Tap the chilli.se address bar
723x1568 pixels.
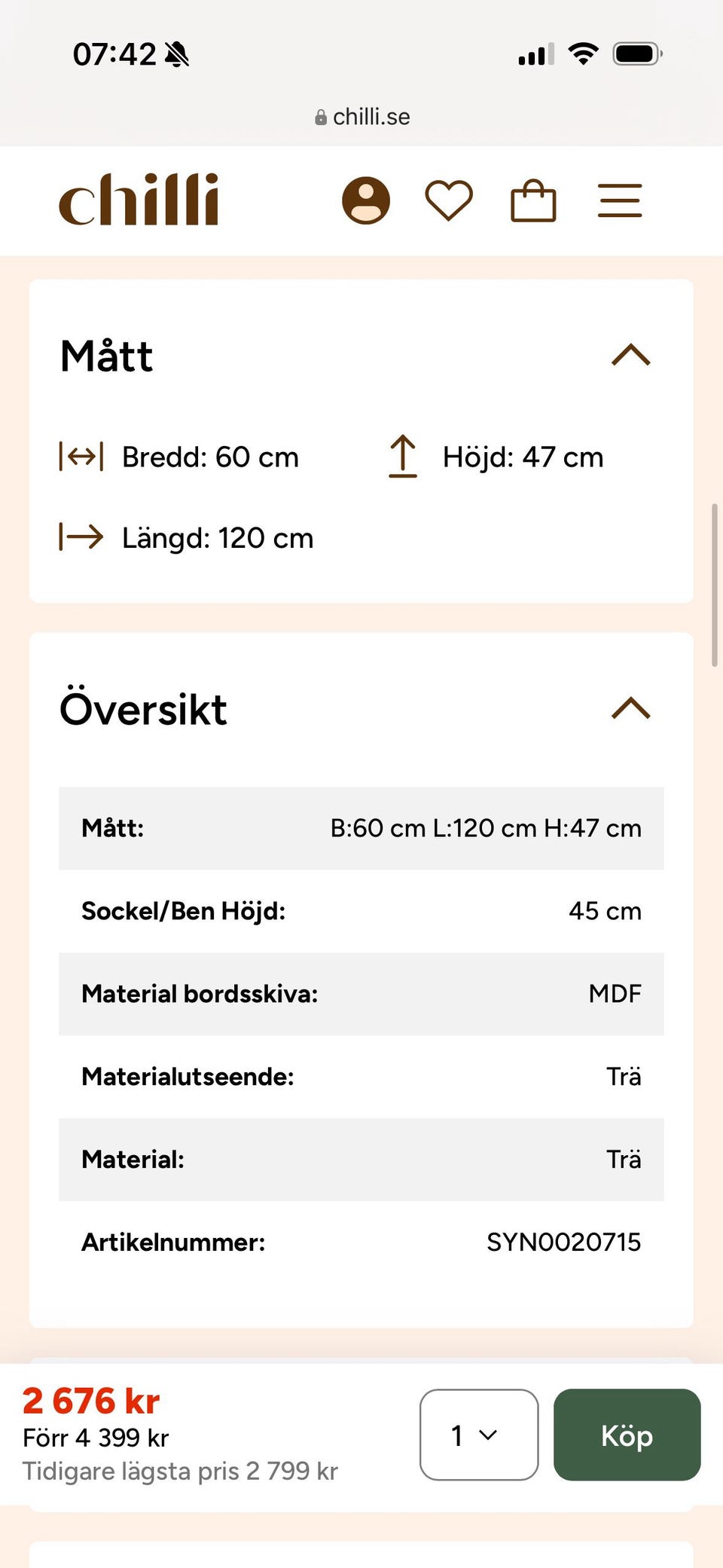click(x=362, y=117)
